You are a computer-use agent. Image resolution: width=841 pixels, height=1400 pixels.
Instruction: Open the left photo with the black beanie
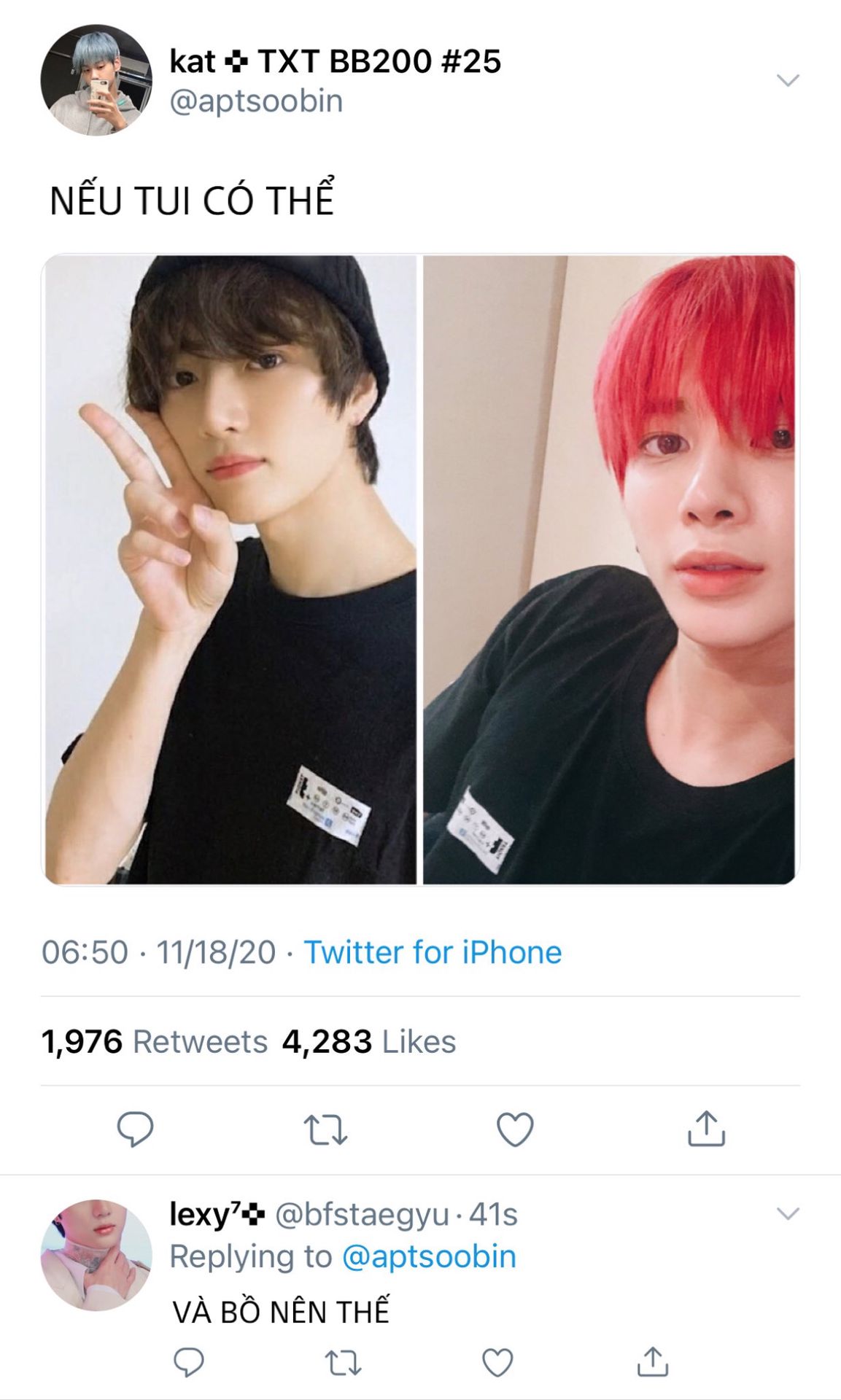[230, 569]
